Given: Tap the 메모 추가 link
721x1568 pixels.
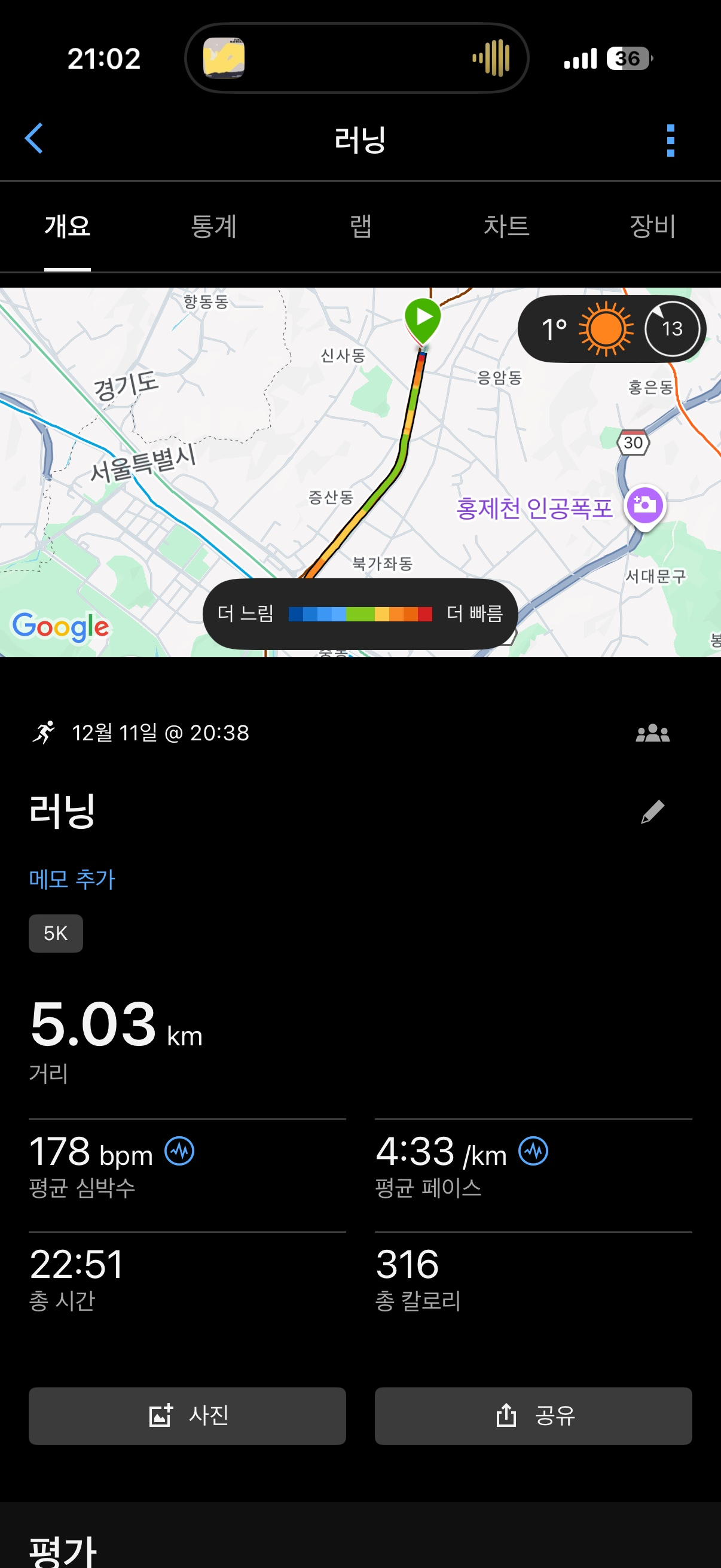Looking at the screenshot, I should pos(72,879).
